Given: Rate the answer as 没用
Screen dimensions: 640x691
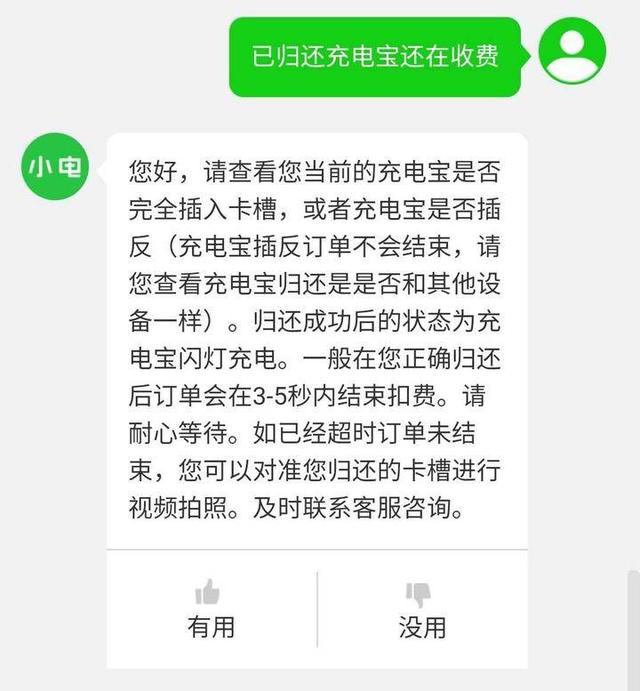Looking at the screenshot, I should [421, 608].
